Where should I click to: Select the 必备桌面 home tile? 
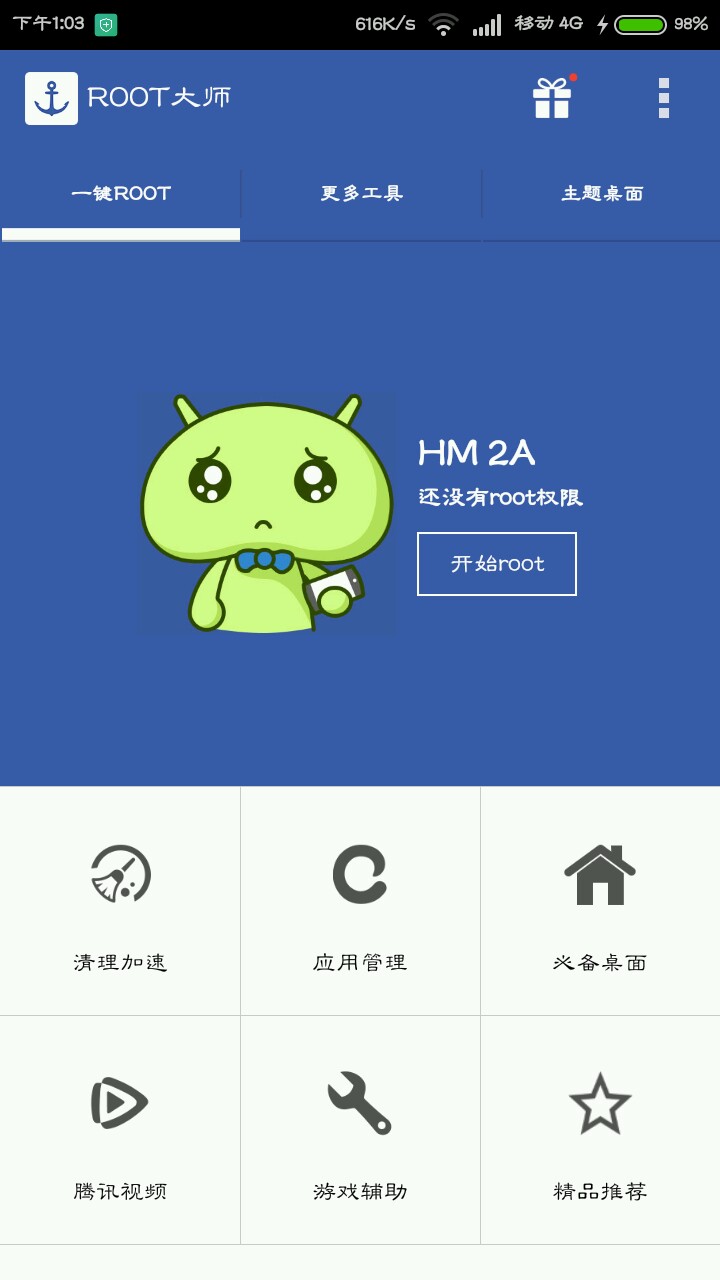pos(600,901)
